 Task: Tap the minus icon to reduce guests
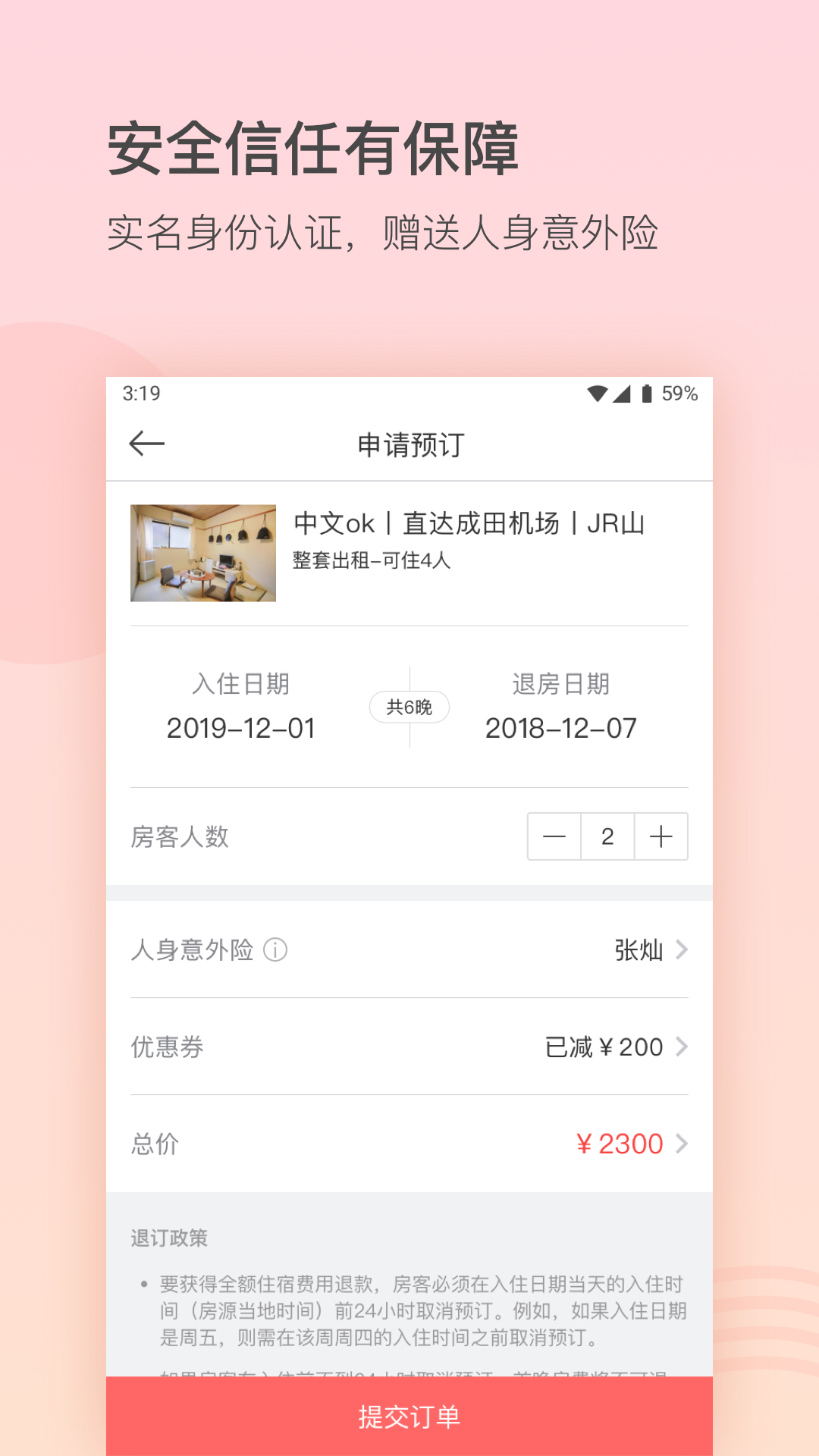click(x=554, y=836)
